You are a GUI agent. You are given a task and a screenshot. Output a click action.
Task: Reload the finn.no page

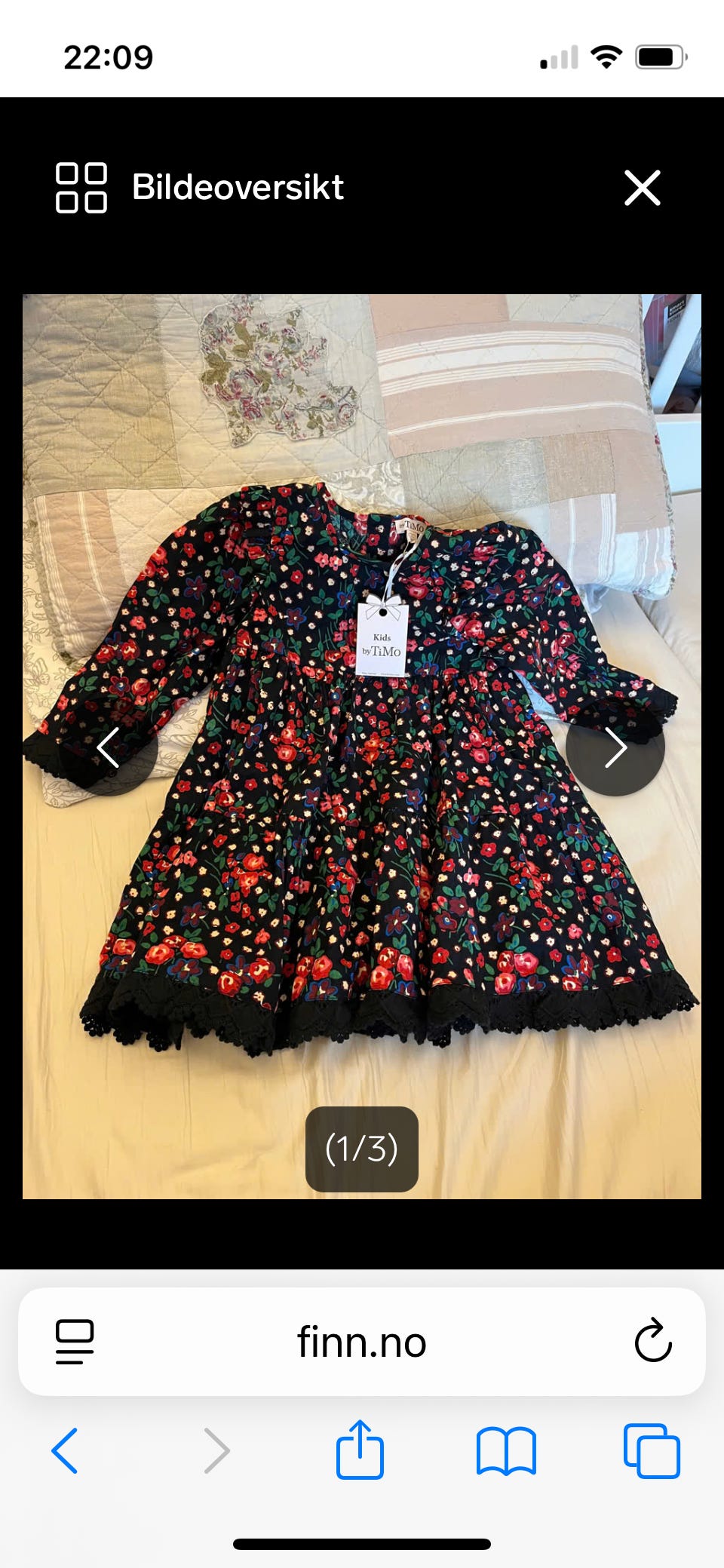(x=653, y=1341)
